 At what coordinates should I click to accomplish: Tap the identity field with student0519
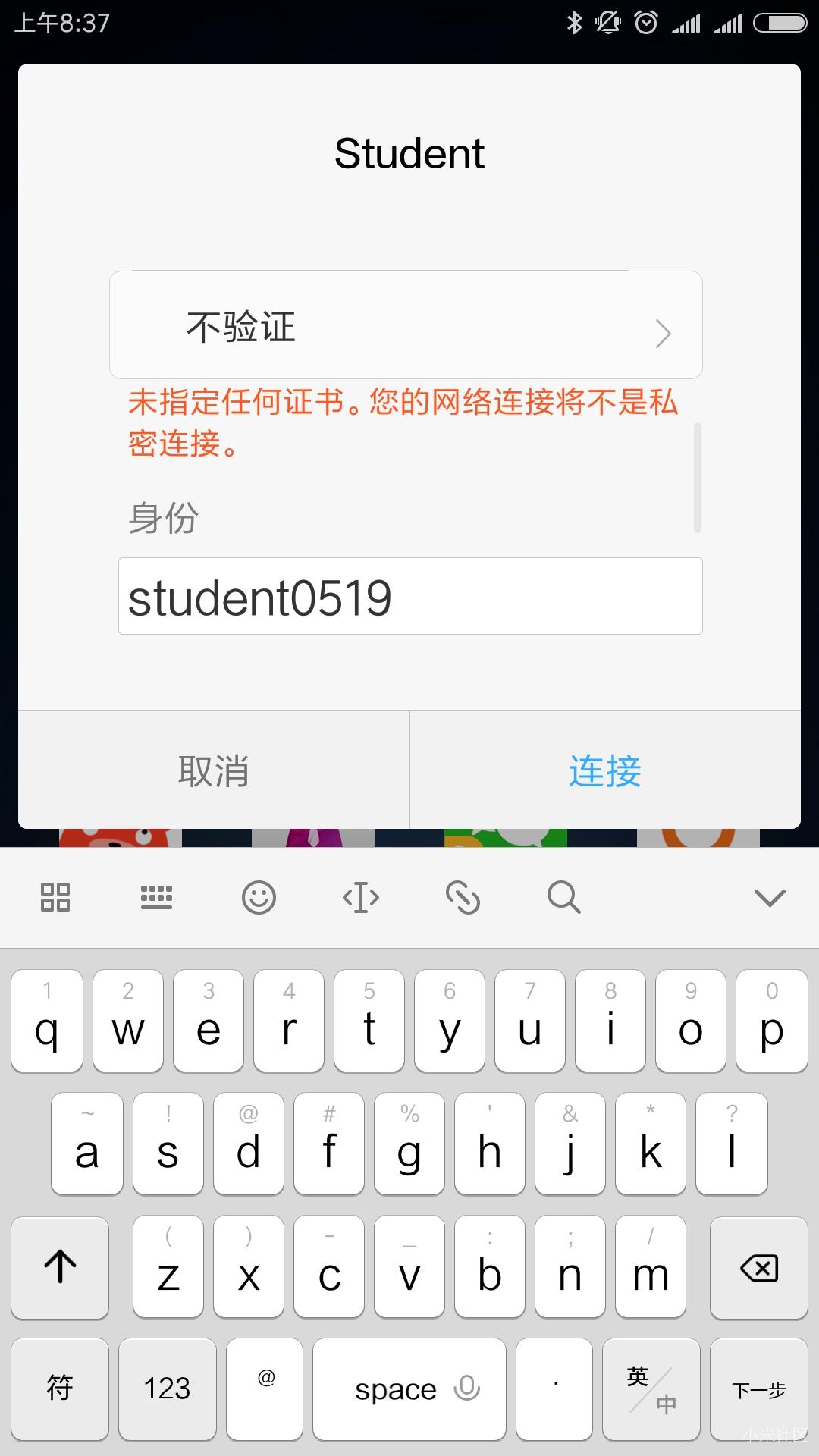click(x=409, y=597)
